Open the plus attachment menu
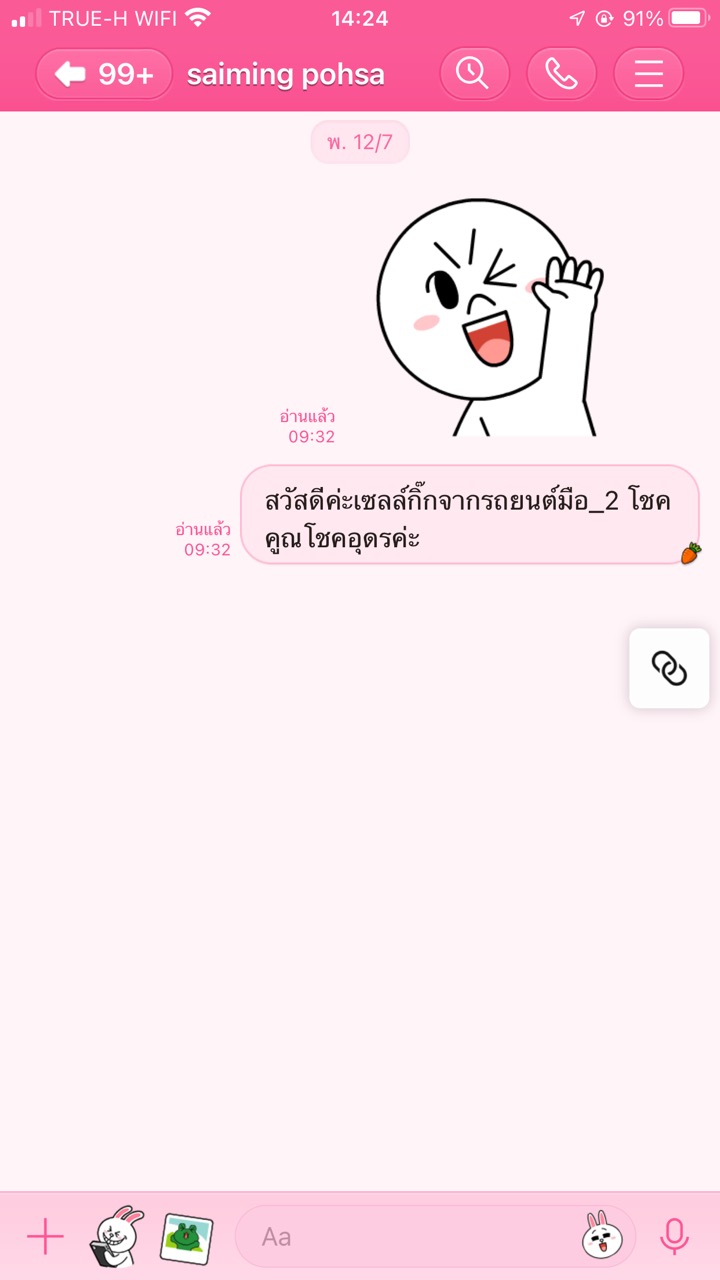 point(45,1237)
